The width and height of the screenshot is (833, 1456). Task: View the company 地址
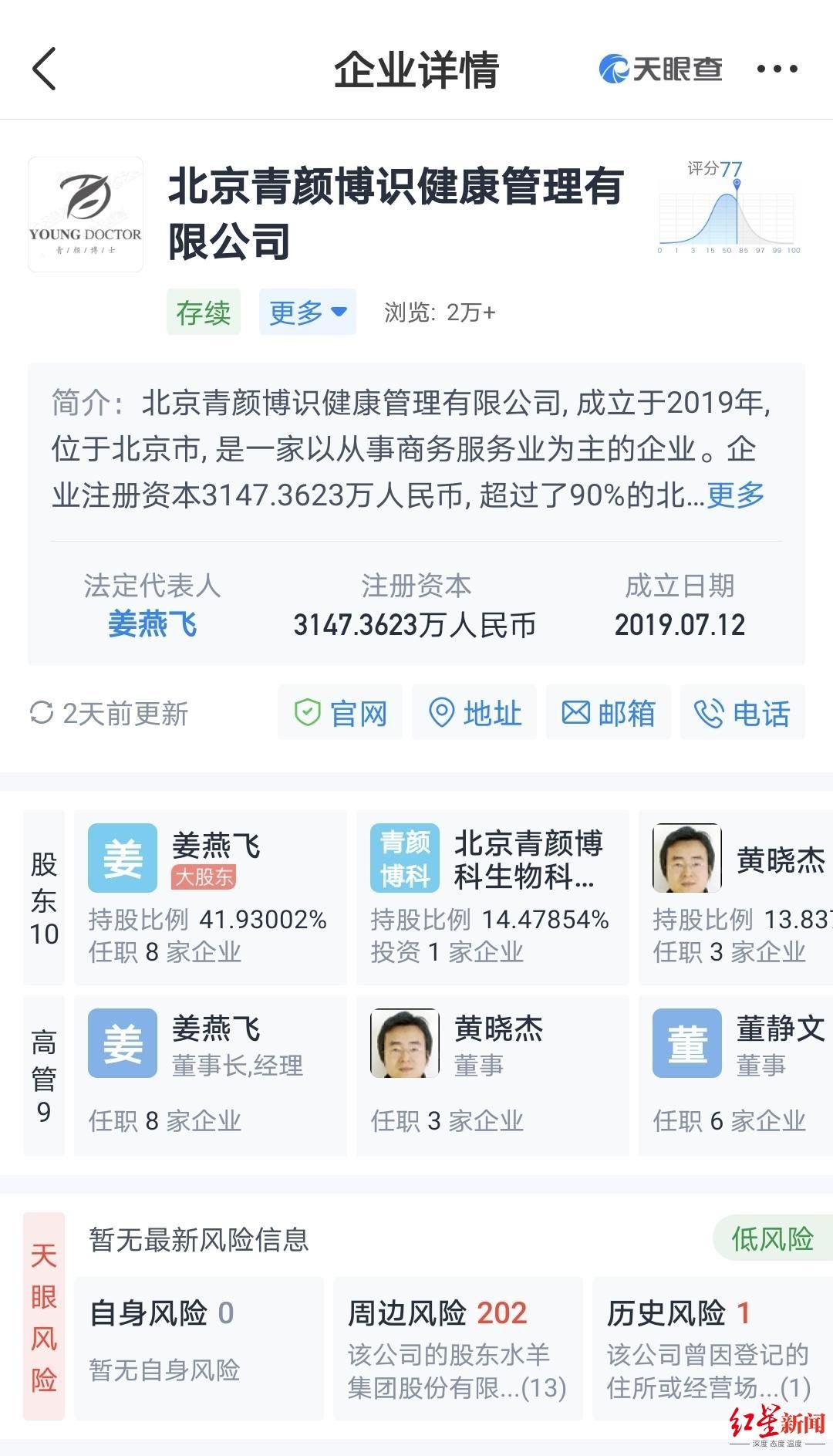(474, 713)
